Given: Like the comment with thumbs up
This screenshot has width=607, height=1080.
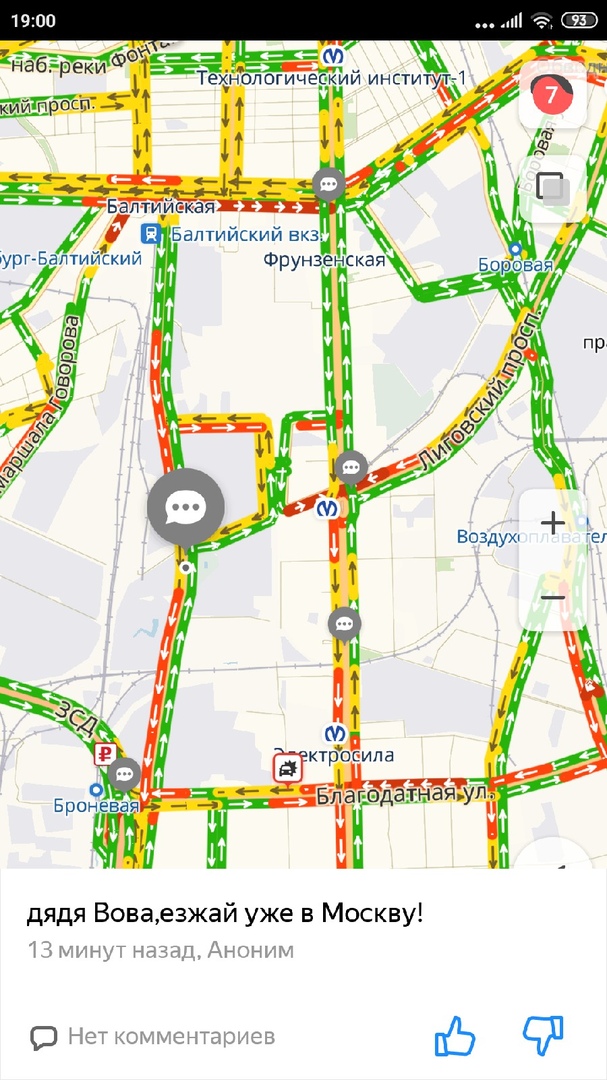Looking at the screenshot, I should pyautogui.click(x=455, y=1036).
